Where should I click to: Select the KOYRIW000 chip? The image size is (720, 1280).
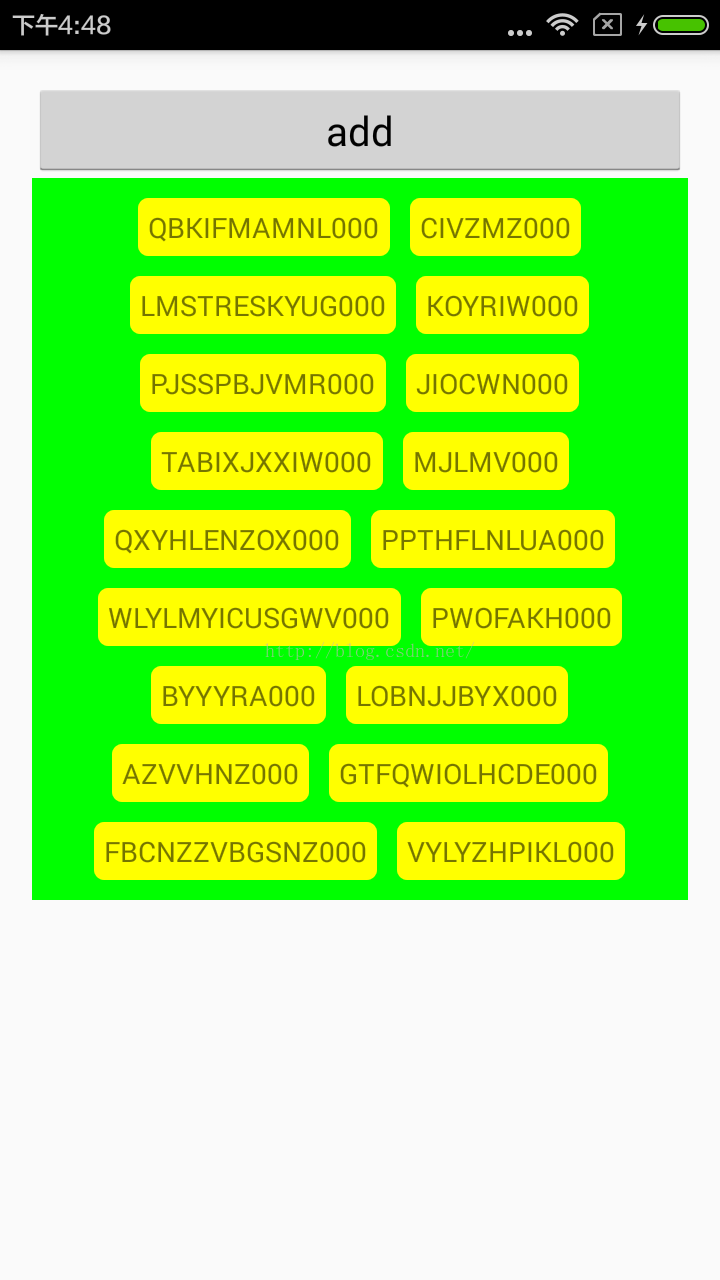point(502,305)
